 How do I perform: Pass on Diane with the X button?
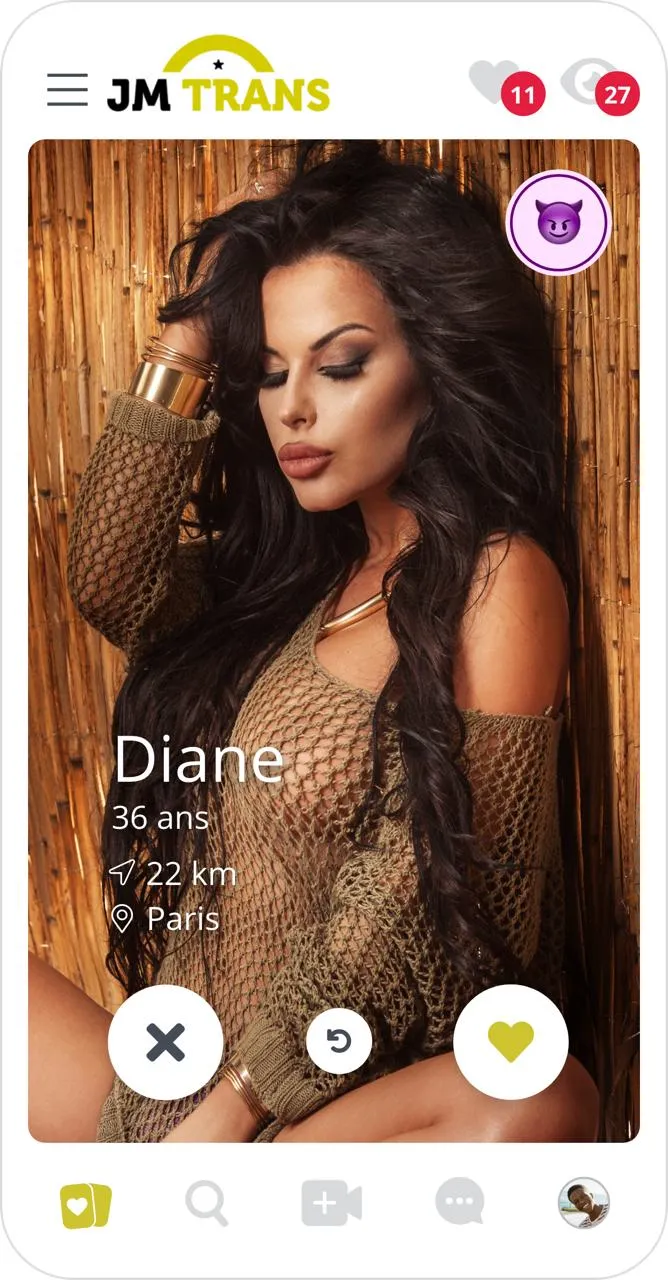tap(165, 1042)
